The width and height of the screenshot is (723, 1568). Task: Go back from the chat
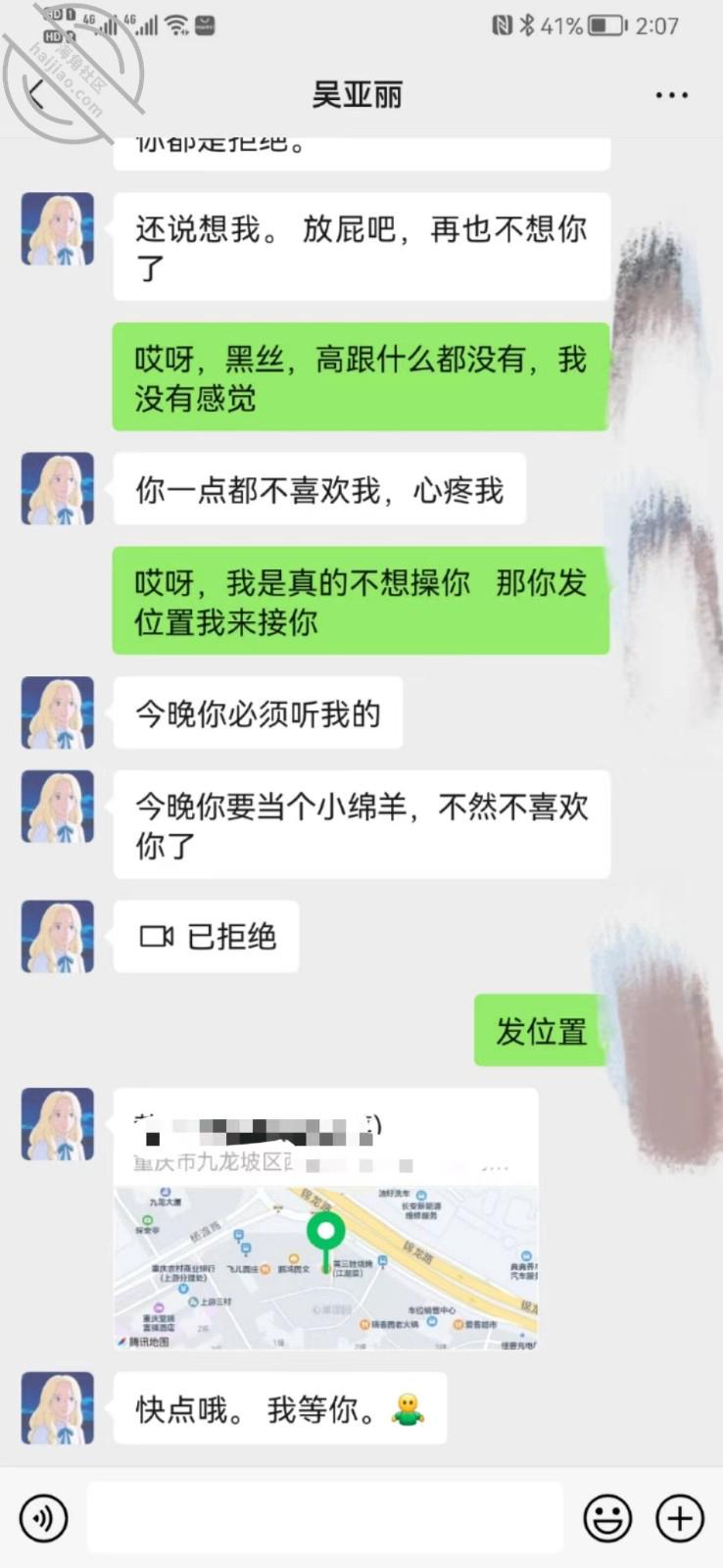pyautogui.click(x=37, y=95)
